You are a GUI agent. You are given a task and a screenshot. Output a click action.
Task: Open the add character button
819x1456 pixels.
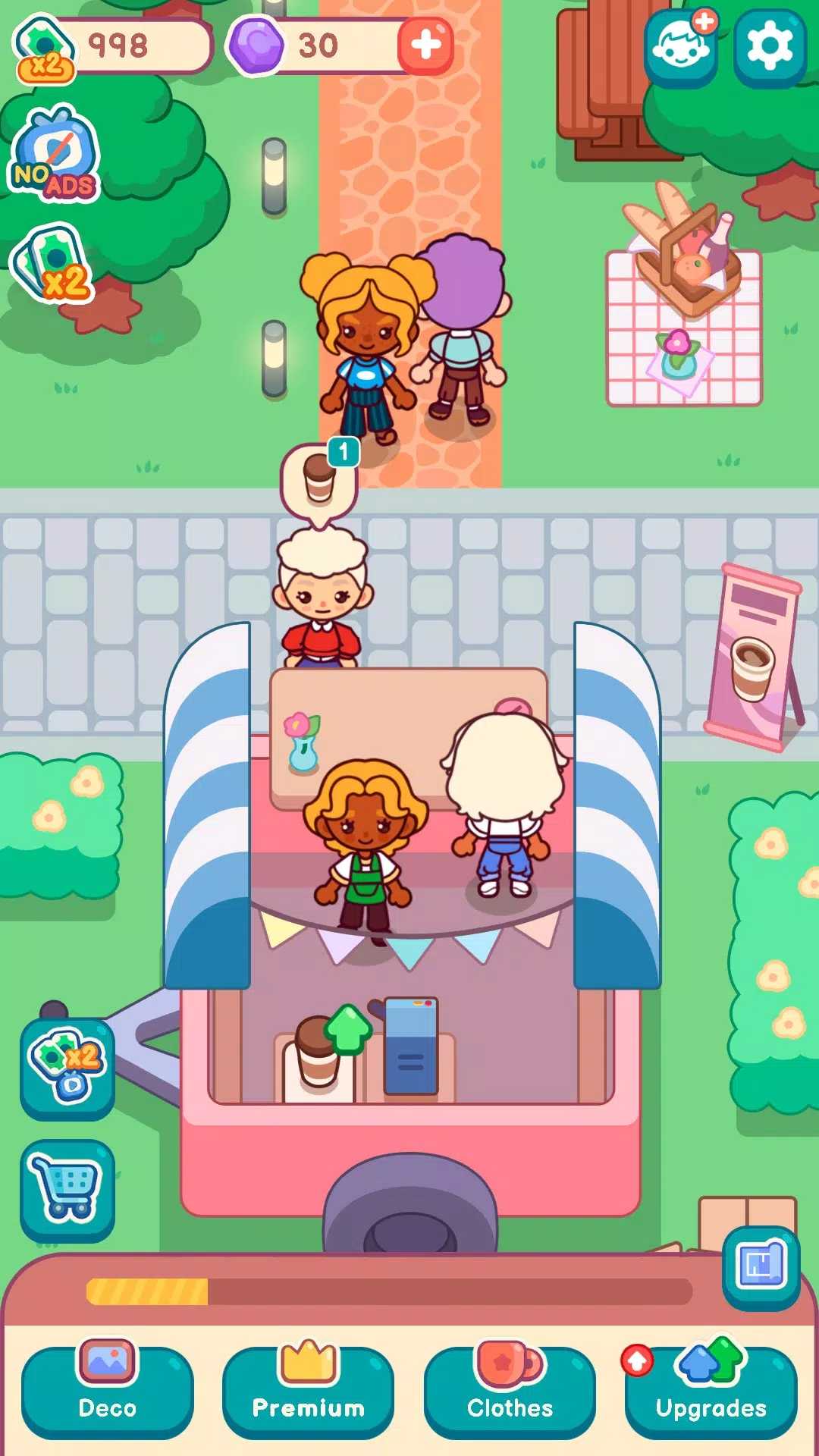point(681,46)
